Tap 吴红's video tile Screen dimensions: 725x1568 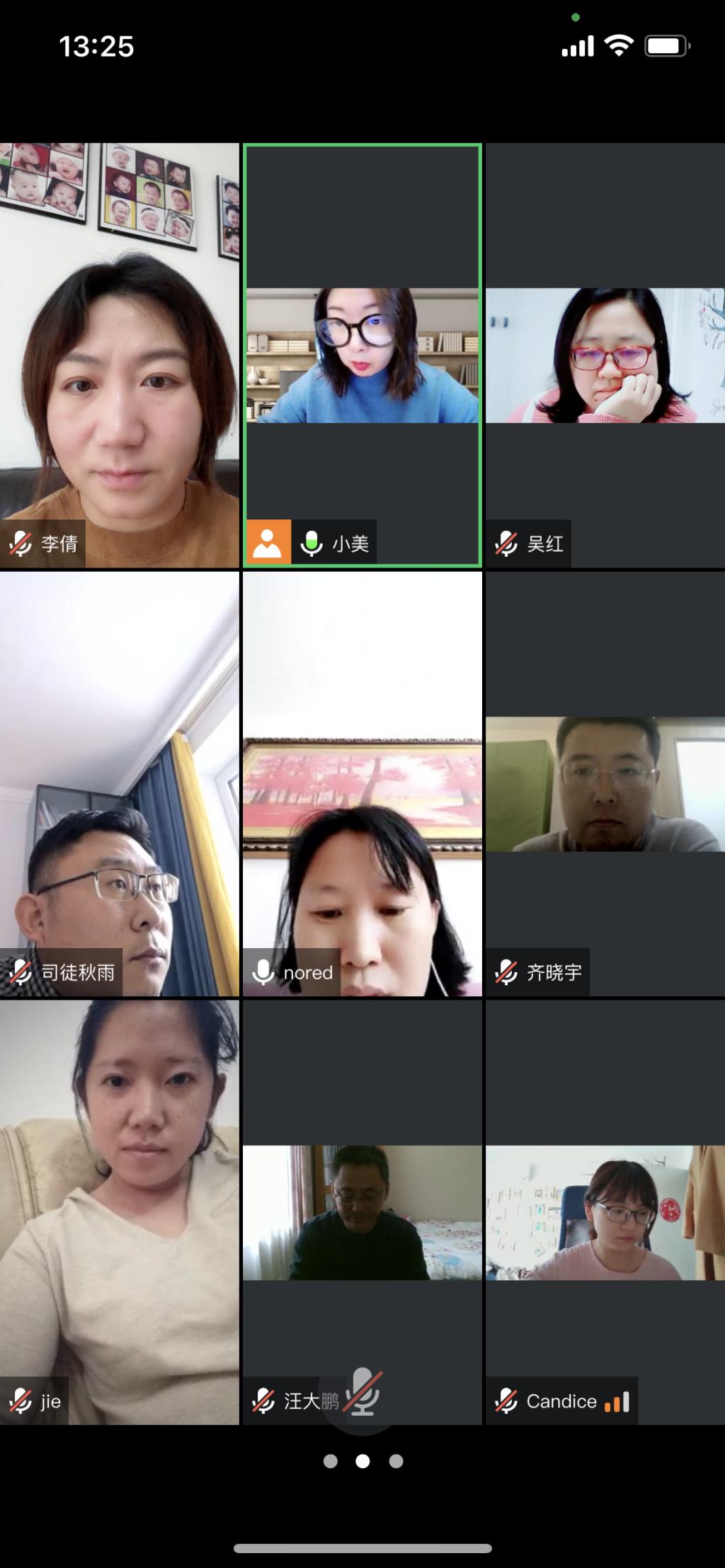point(605,355)
